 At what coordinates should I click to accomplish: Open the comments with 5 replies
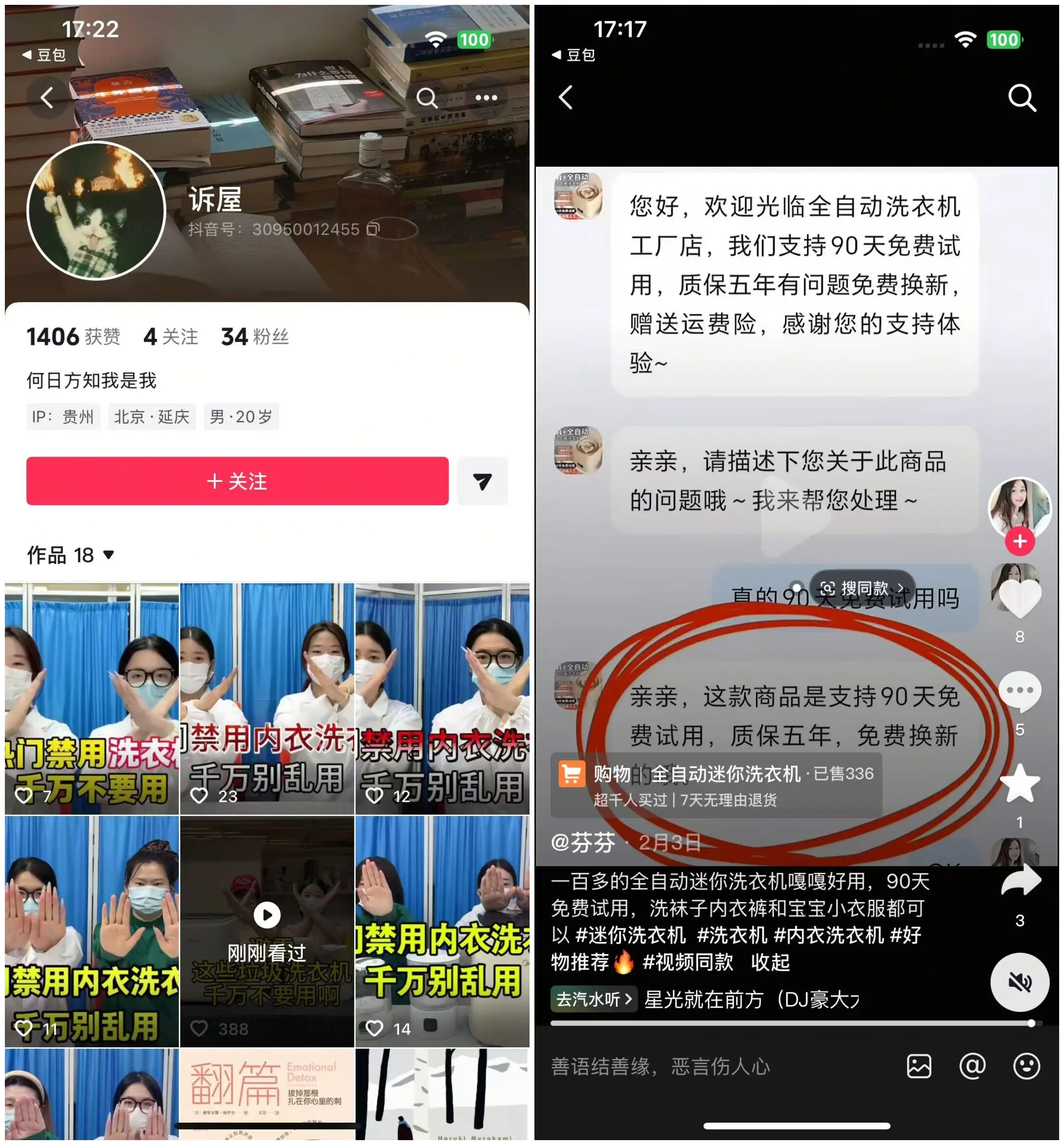tap(1019, 691)
